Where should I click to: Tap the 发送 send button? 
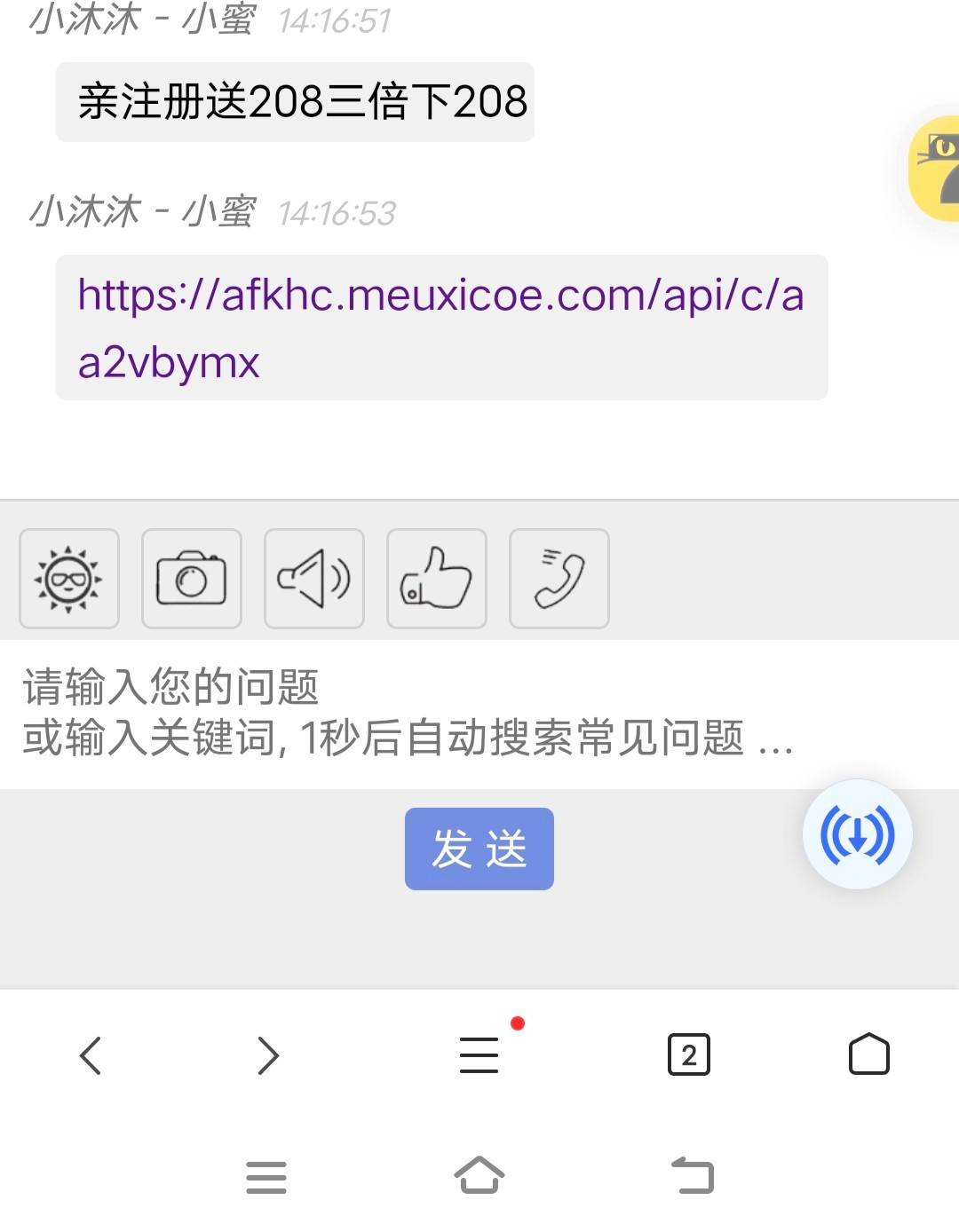coord(479,849)
